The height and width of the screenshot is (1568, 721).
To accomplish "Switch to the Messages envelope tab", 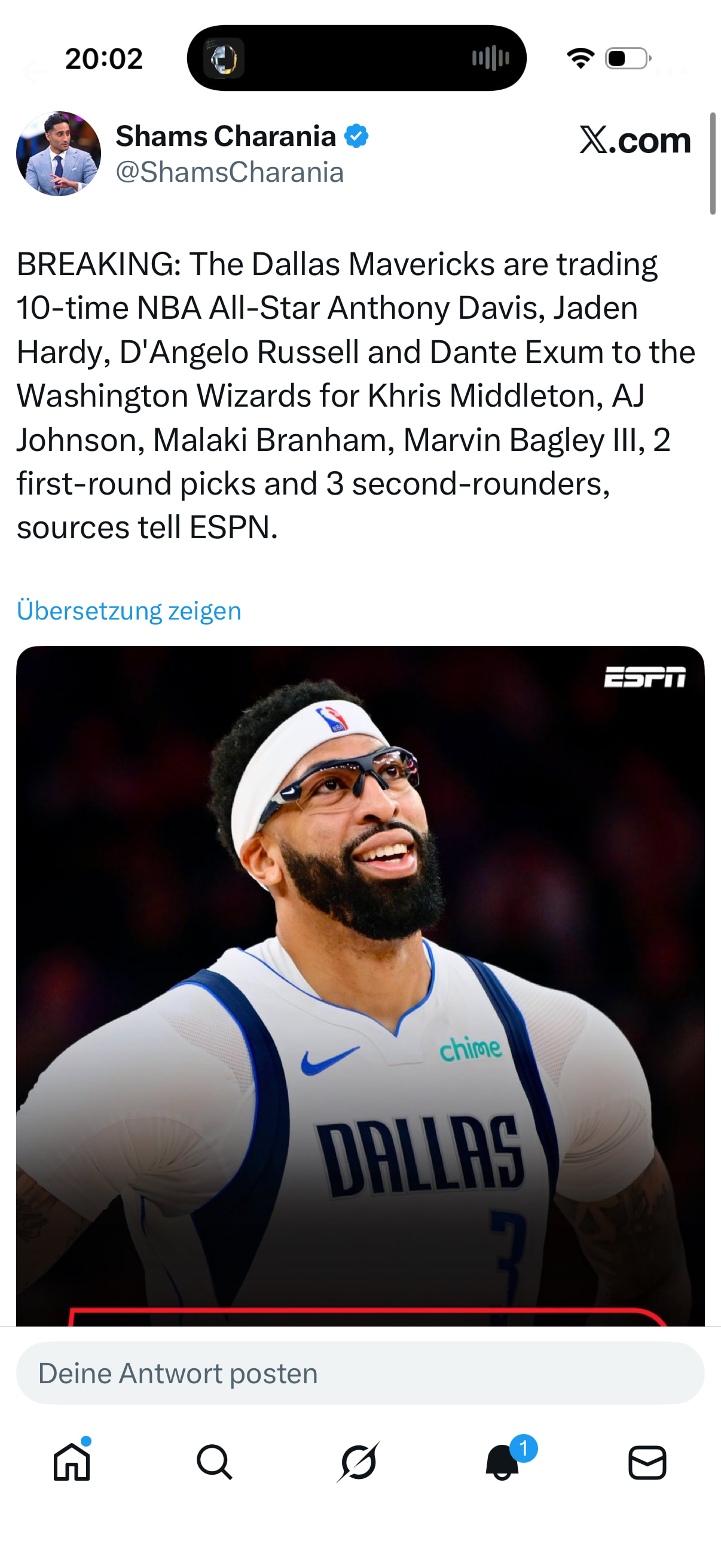I will point(647,1462).
